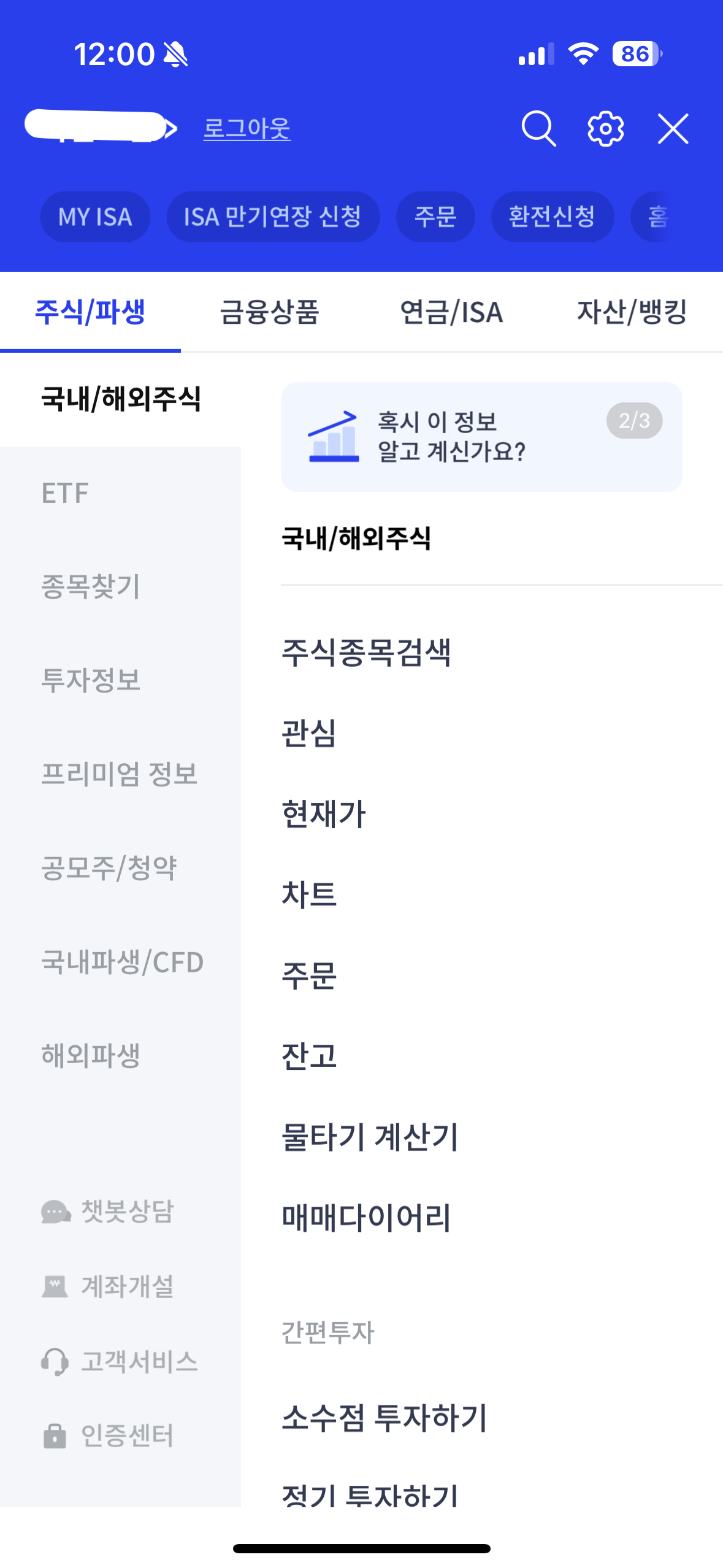This screenshot has width=723, height=1568.
Task: Switch to the 금융상품 tab
Action: (x=270, y=312)
